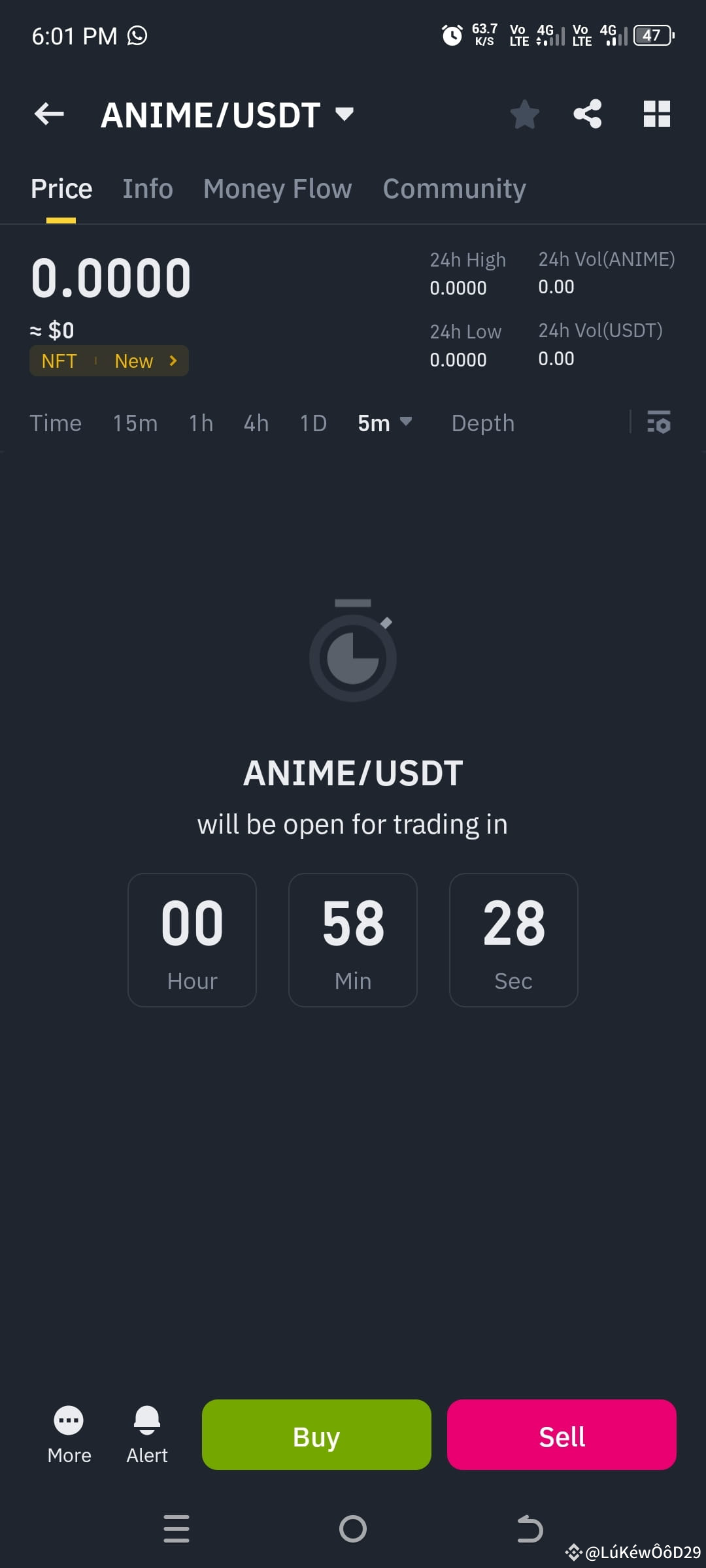Screen dimensions: 706x1568
Task: Tap the 1h timeframe option
Action: point(200,423)
